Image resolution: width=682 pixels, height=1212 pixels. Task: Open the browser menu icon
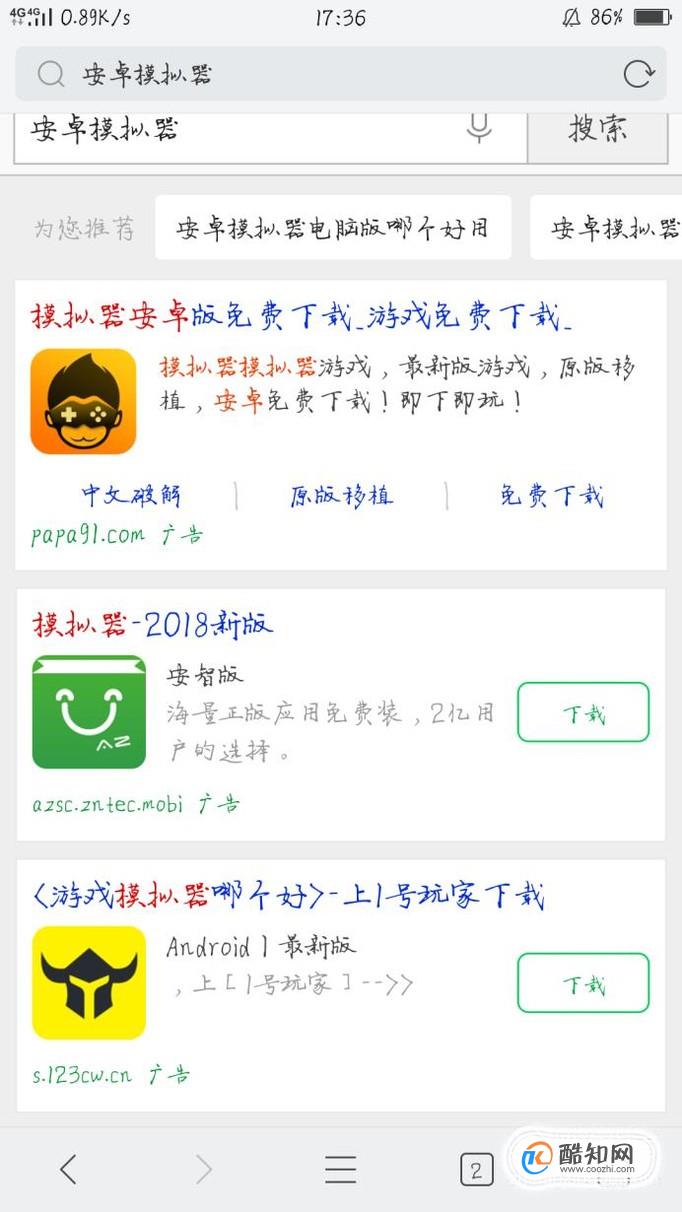[x=341, y=1168]
